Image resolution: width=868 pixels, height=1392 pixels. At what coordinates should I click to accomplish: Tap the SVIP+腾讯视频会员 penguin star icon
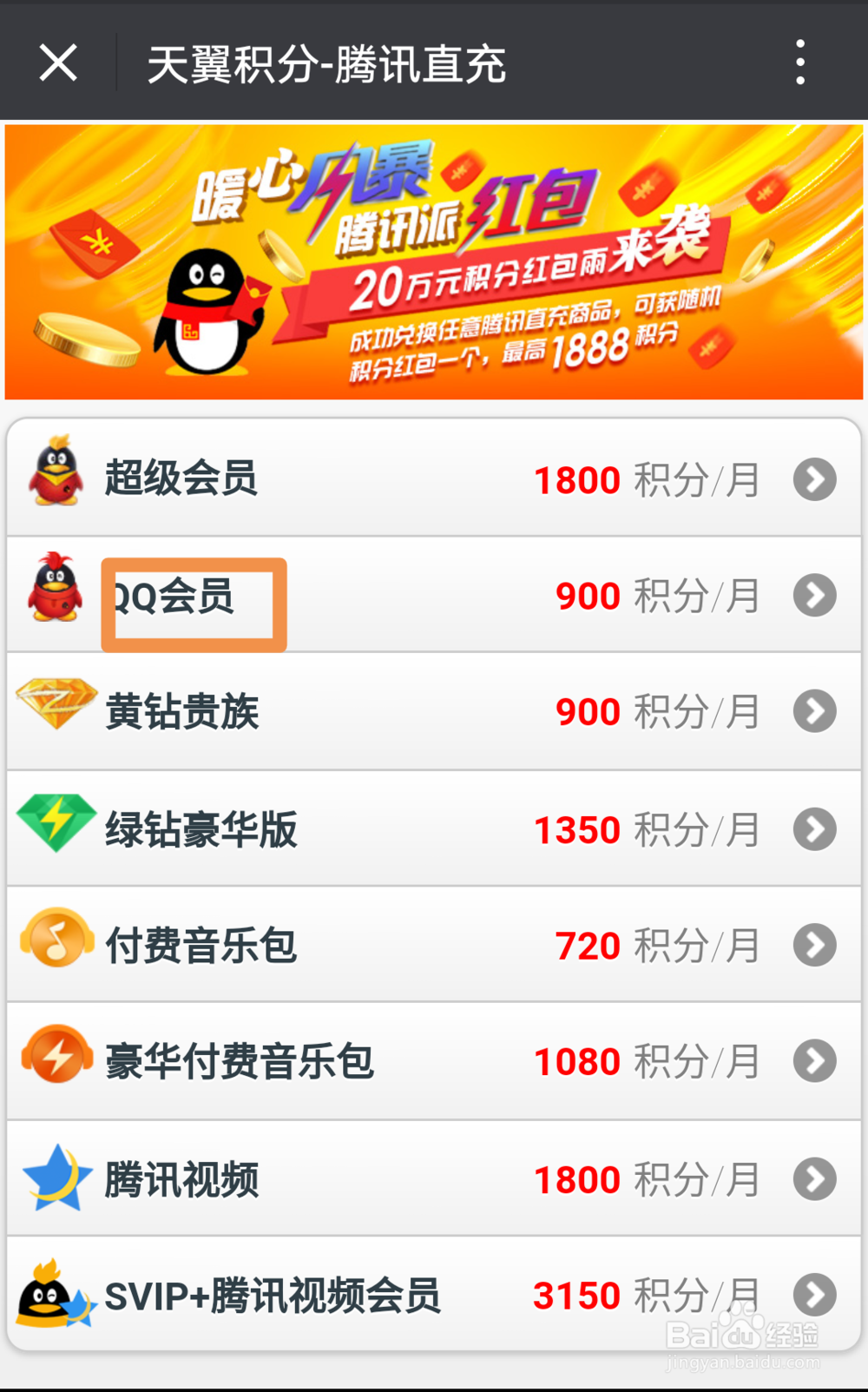(x=55, y=1294)
